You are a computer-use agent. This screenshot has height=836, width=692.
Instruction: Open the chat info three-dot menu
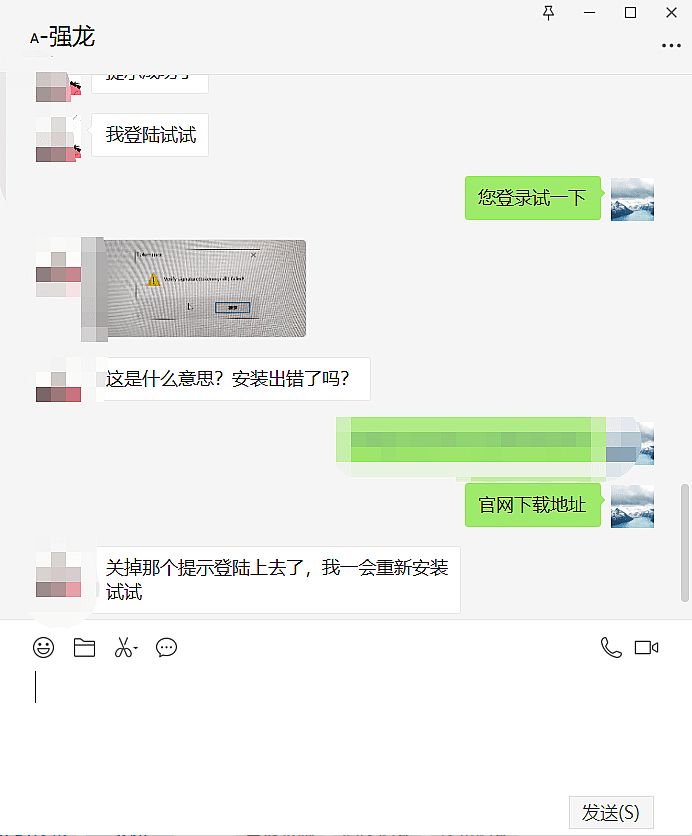670,45
